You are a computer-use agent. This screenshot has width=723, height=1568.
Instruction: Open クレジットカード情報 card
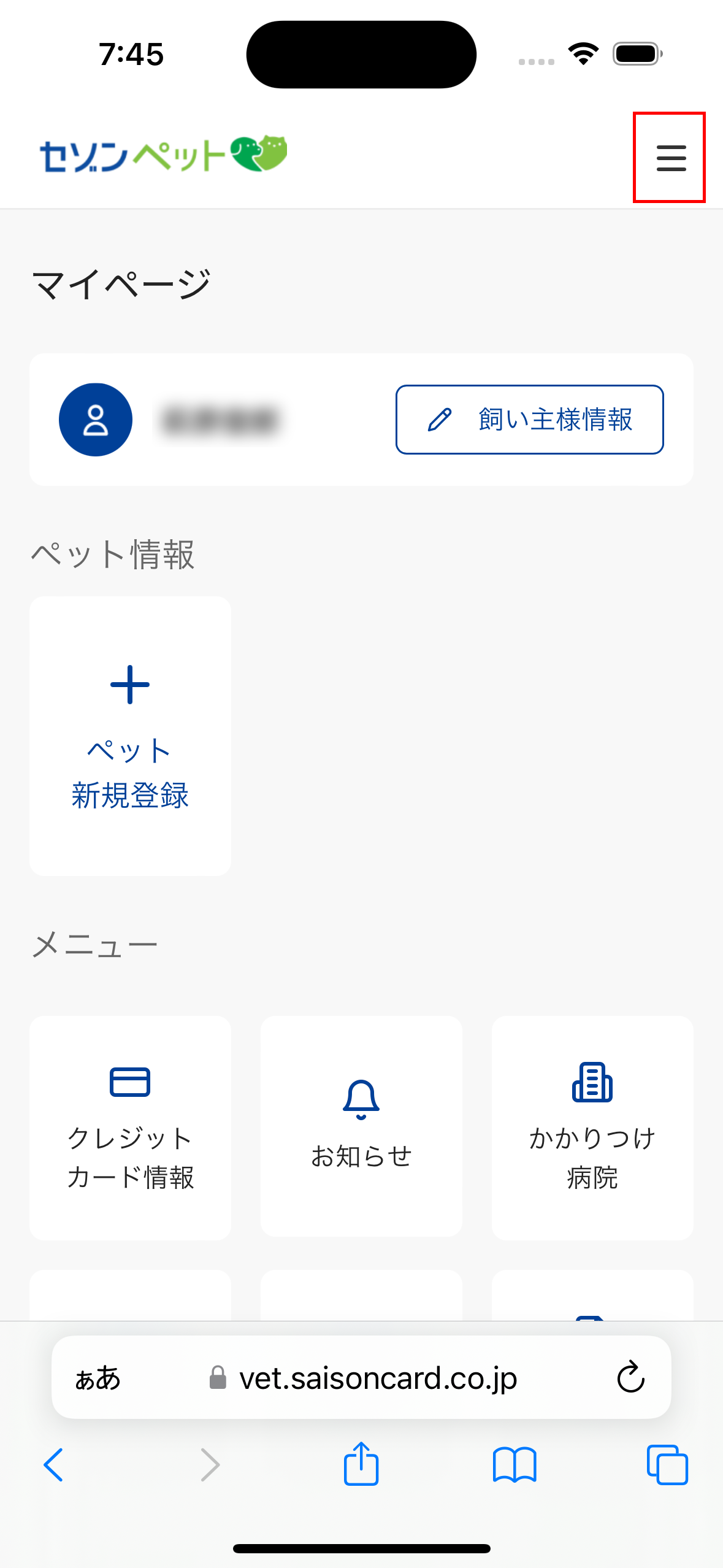(130, 1128)
